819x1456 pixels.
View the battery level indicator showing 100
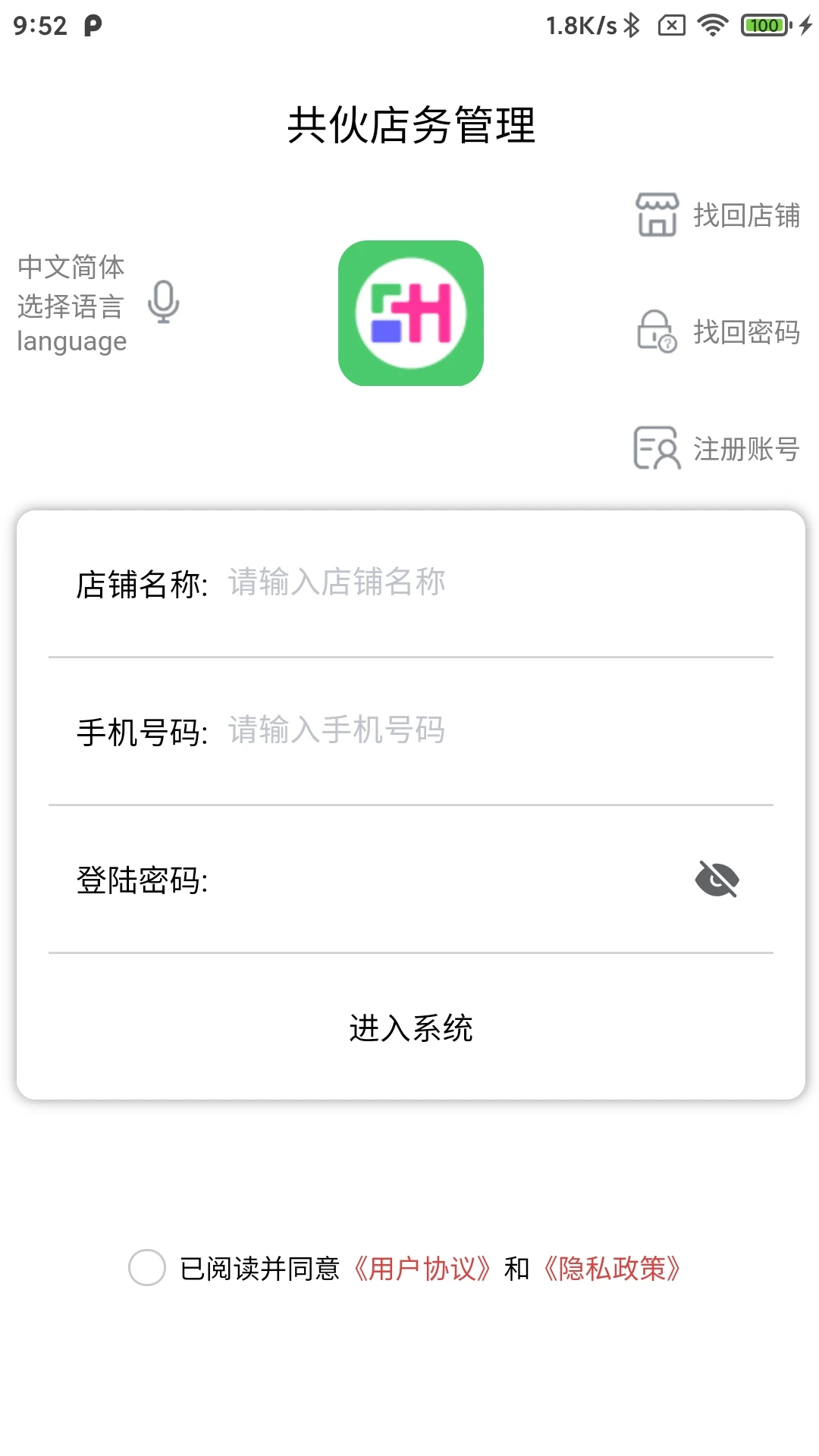(x=765, y=24)
